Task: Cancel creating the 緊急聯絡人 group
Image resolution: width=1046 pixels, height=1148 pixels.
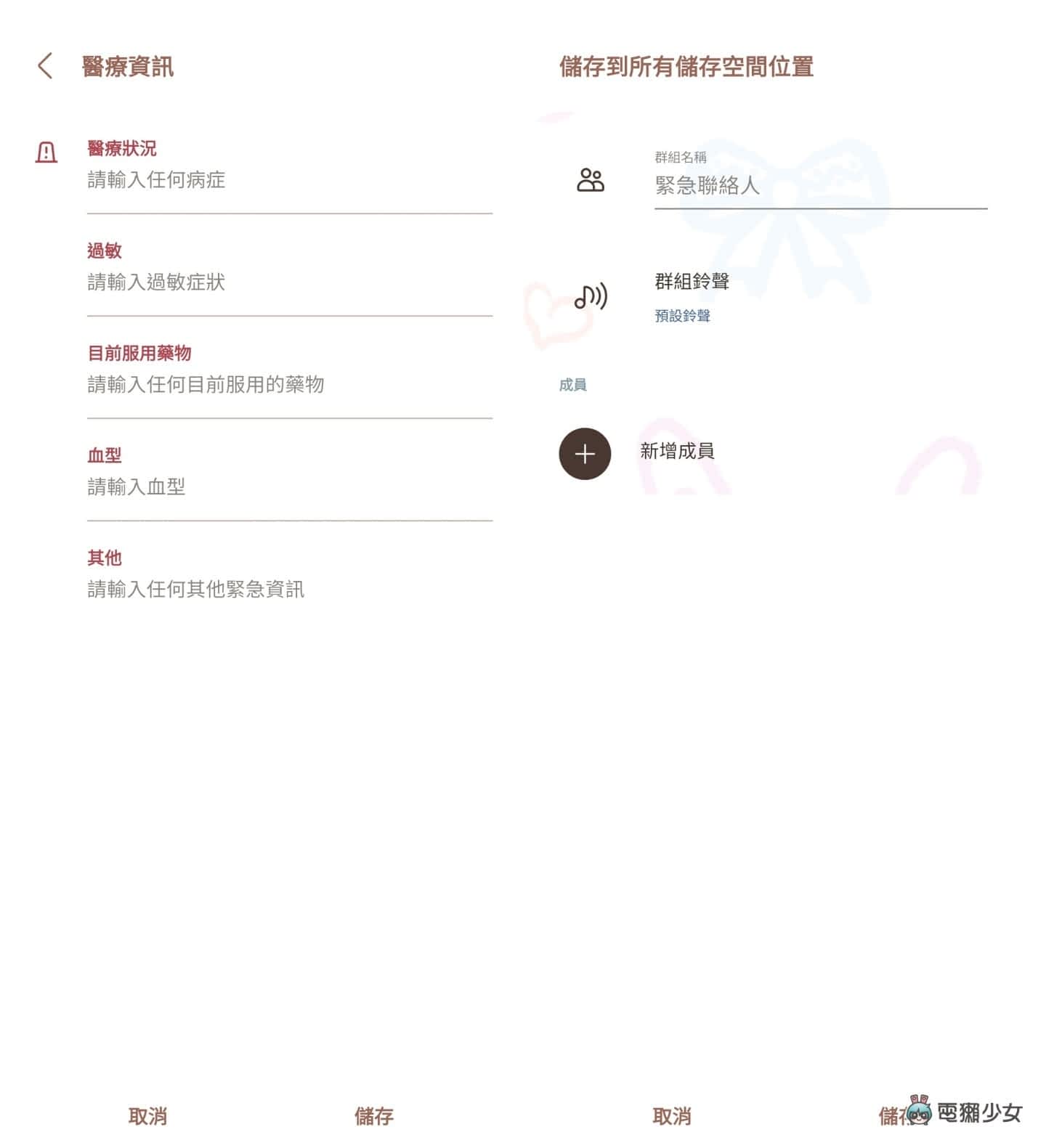Action: pos(671,1116)
